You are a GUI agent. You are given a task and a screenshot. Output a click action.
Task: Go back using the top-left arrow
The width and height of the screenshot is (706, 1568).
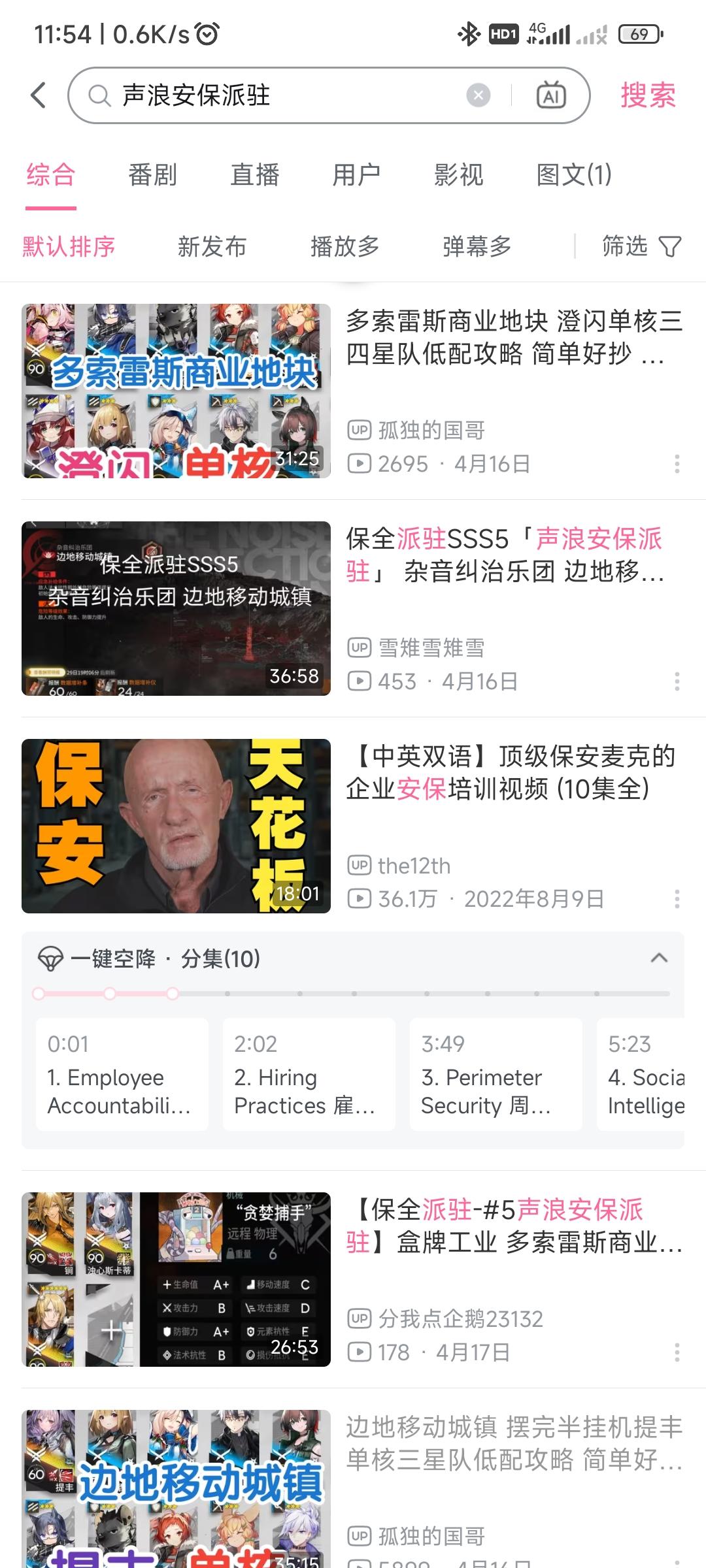coord(39,95)
